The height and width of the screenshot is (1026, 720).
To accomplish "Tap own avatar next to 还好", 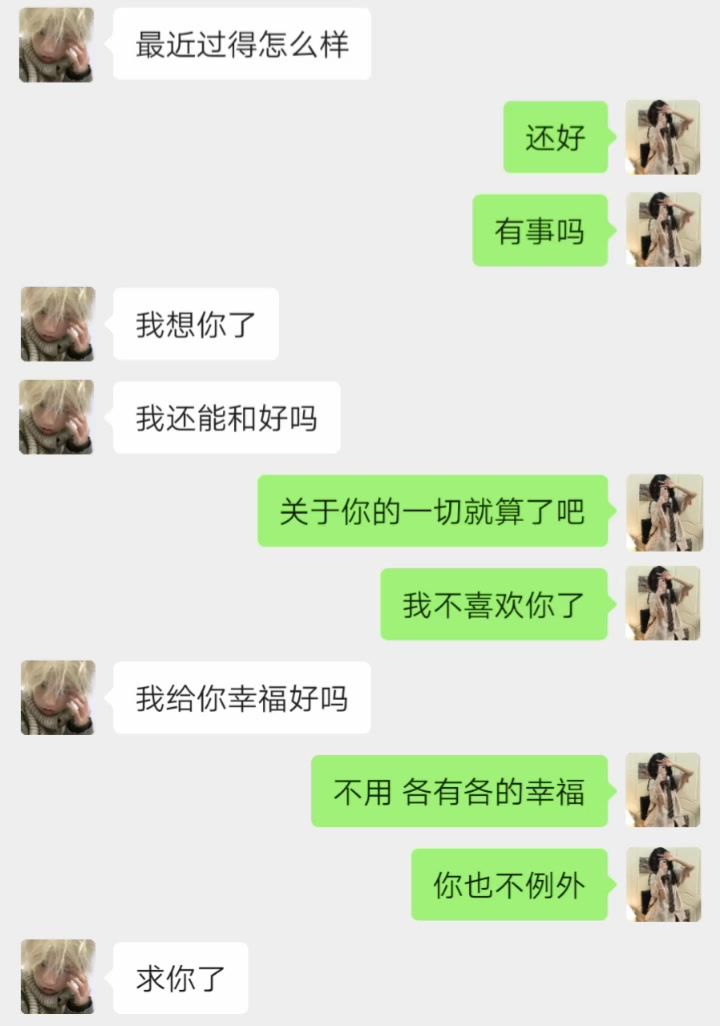I will pos(663,137).
